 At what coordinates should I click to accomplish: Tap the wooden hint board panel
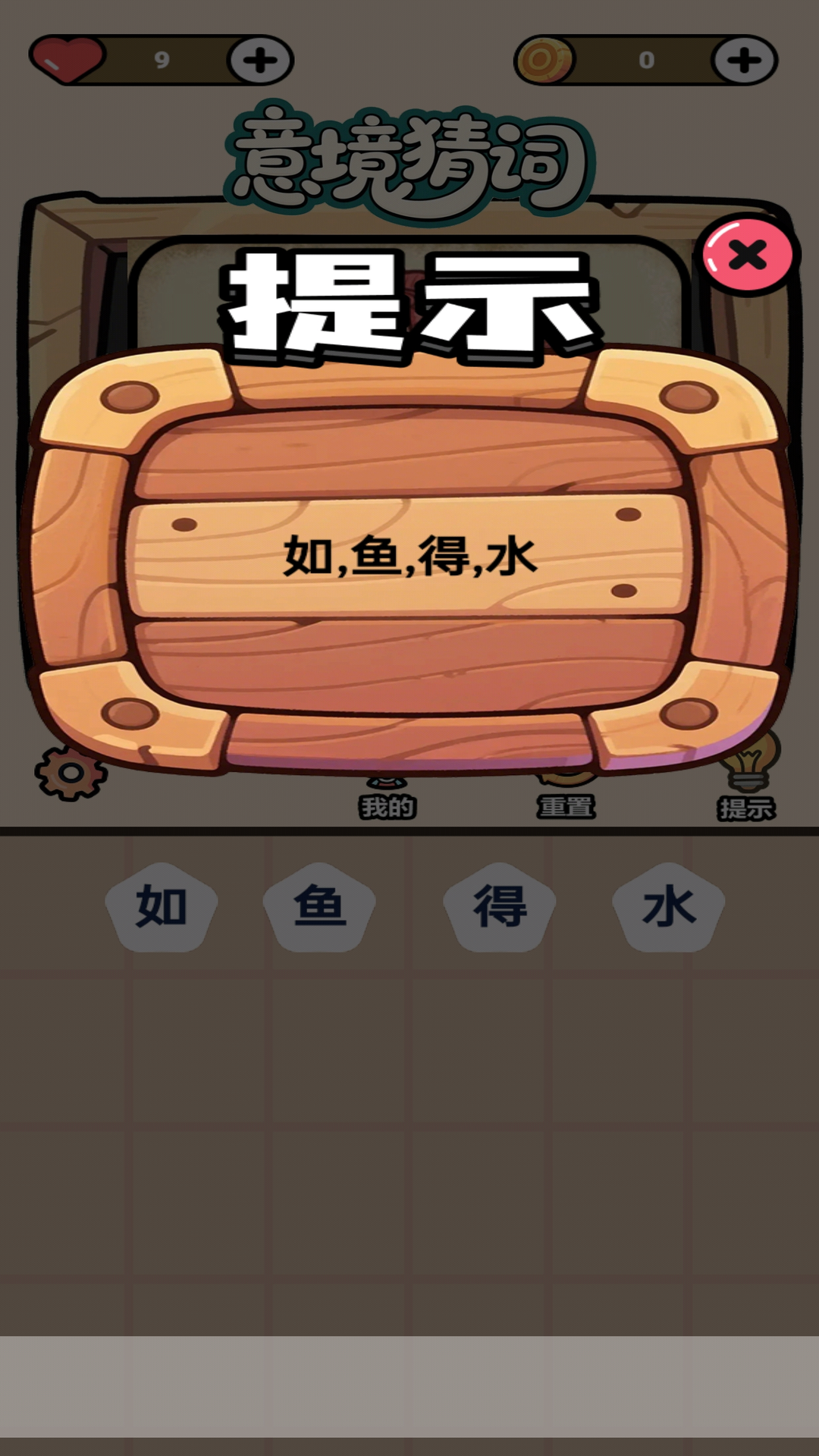[409, 561]
